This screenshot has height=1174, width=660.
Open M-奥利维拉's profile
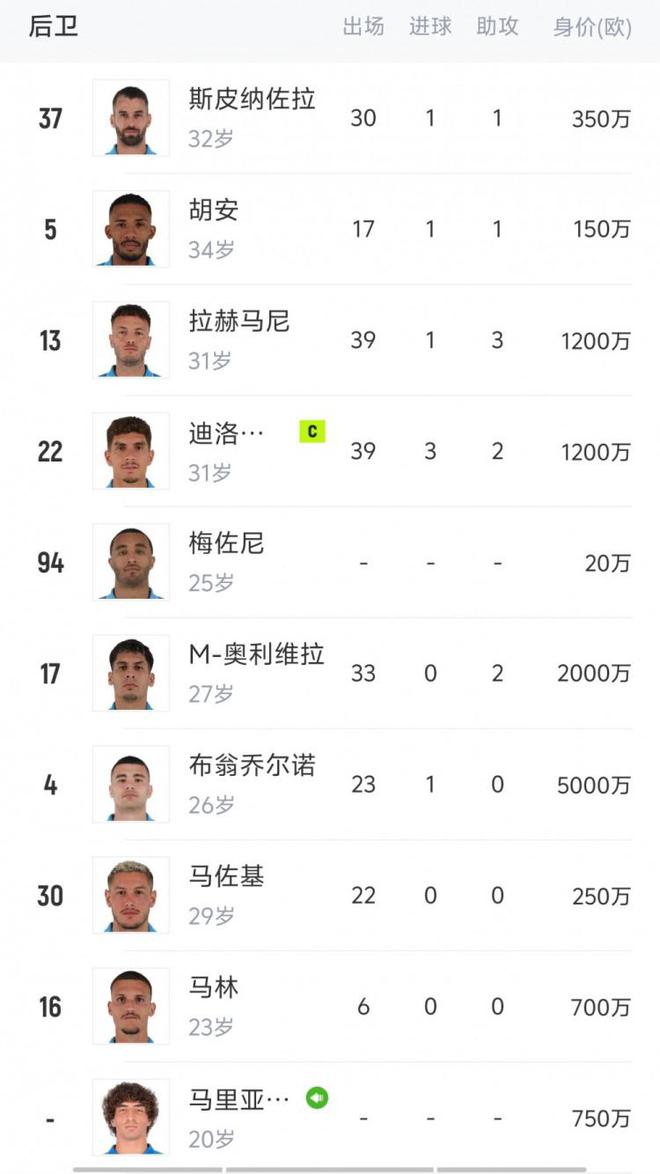257,654
